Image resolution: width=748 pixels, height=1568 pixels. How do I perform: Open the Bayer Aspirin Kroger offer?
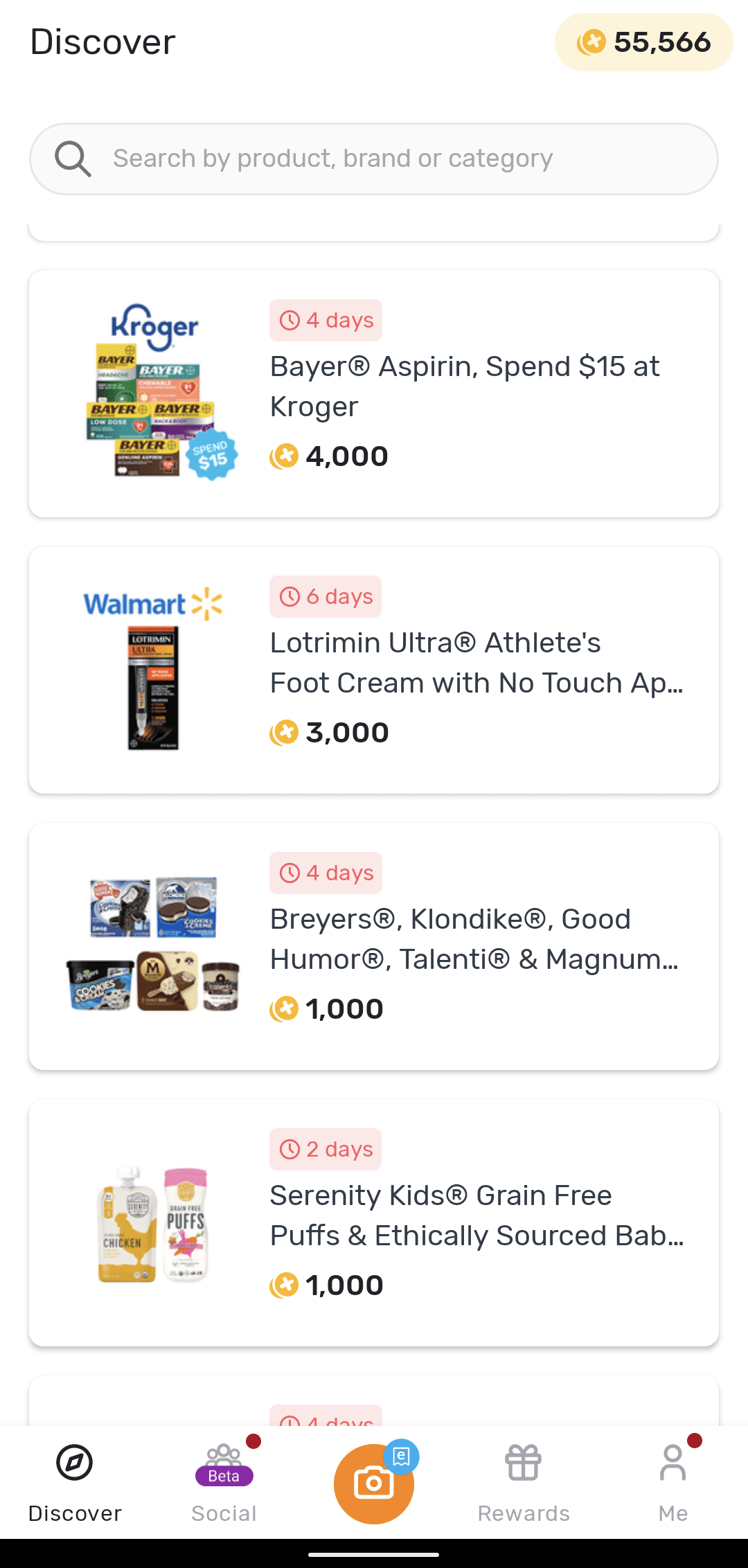(x=374, y=393)
